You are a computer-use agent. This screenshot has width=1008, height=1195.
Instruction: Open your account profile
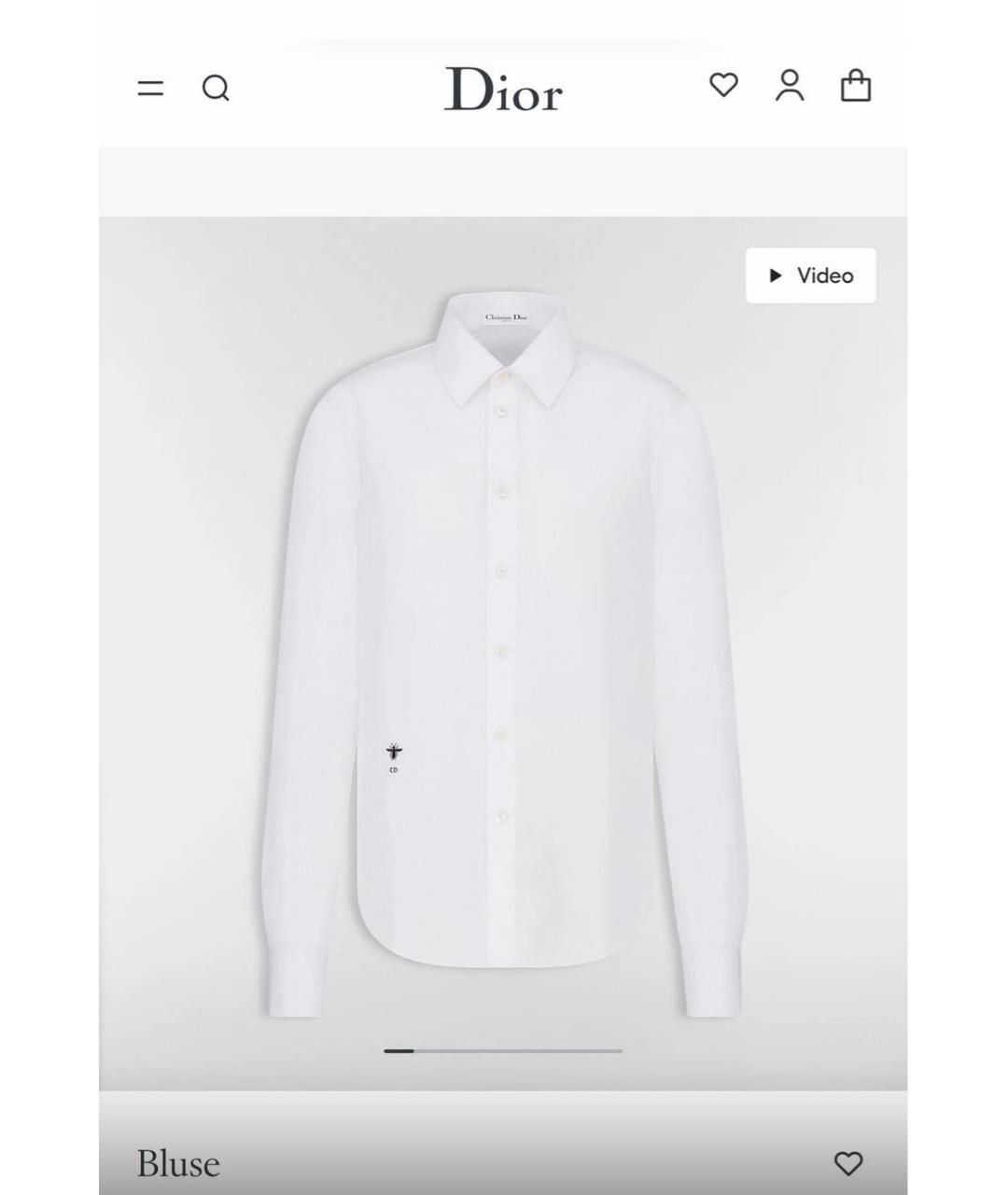coord(790,87)
